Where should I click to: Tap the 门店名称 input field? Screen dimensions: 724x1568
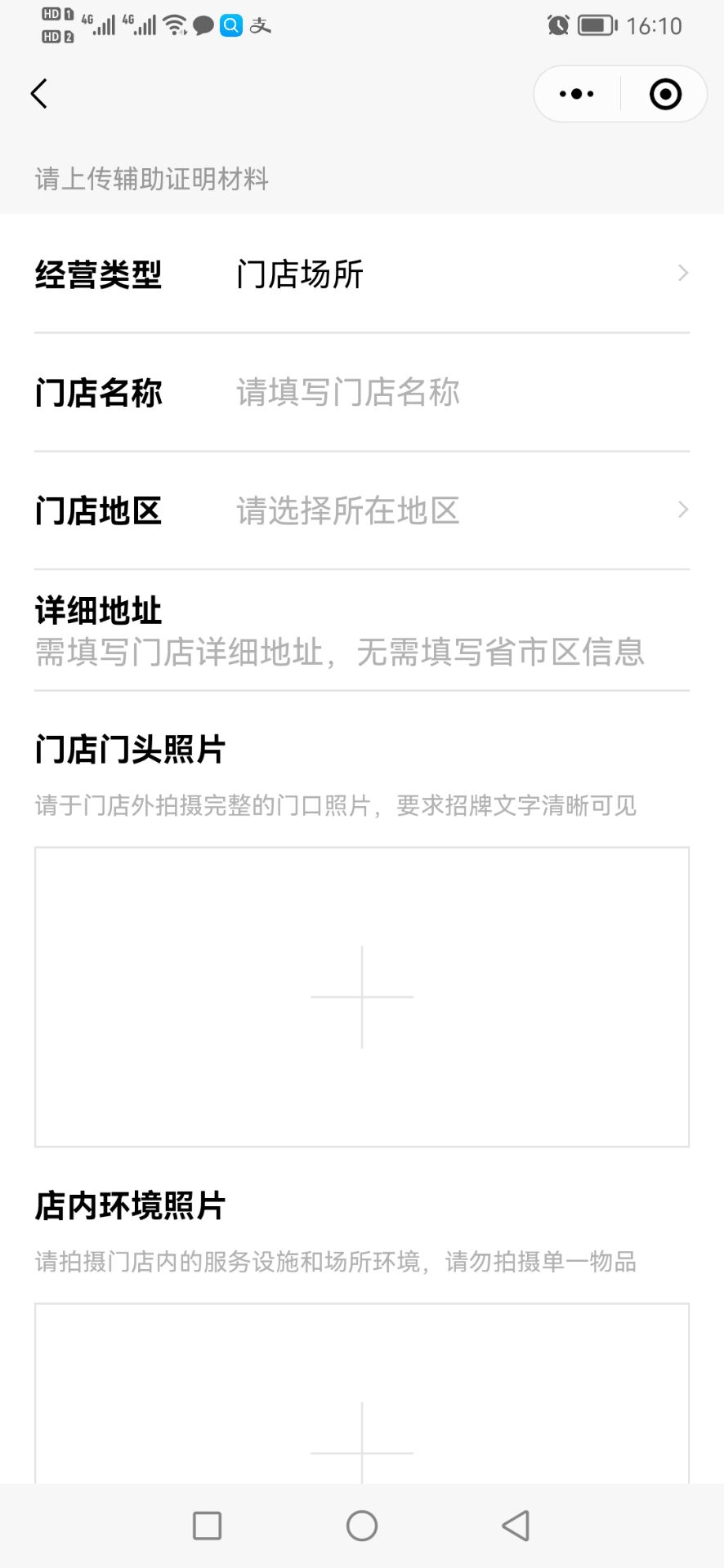coord(463,393)
